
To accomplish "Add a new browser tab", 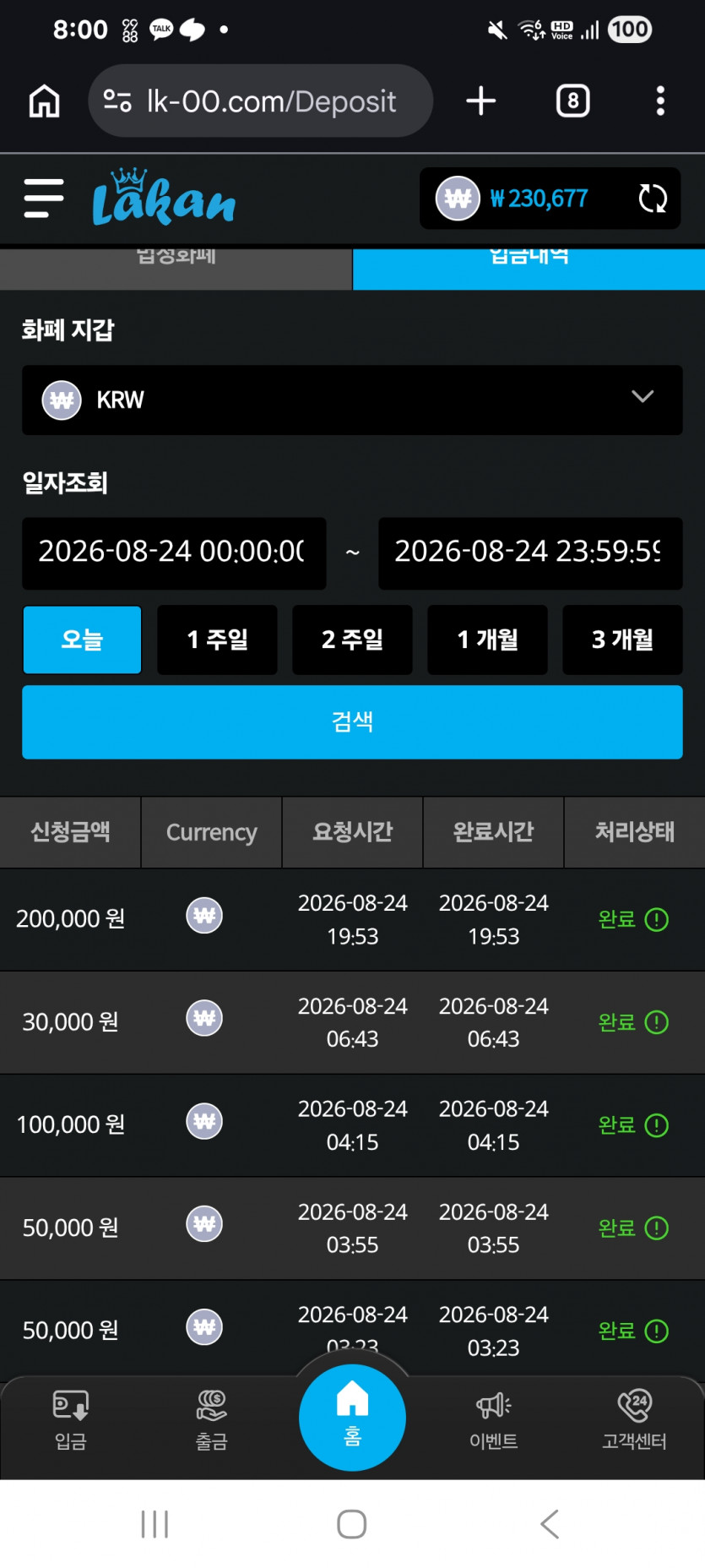I will (481, 101).
